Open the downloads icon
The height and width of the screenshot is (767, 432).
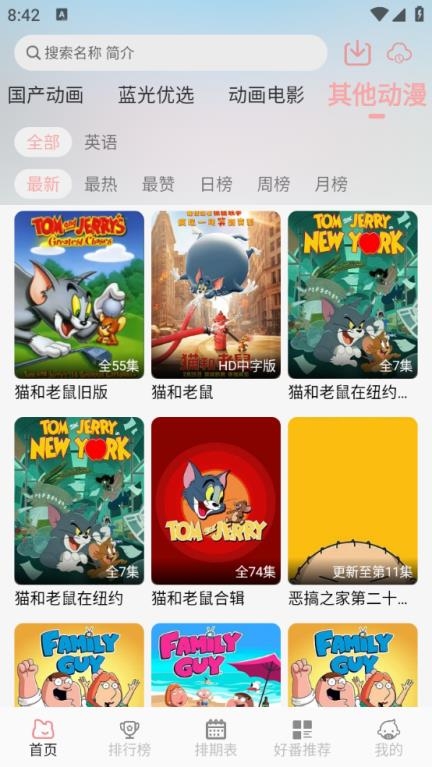(357, 53)
